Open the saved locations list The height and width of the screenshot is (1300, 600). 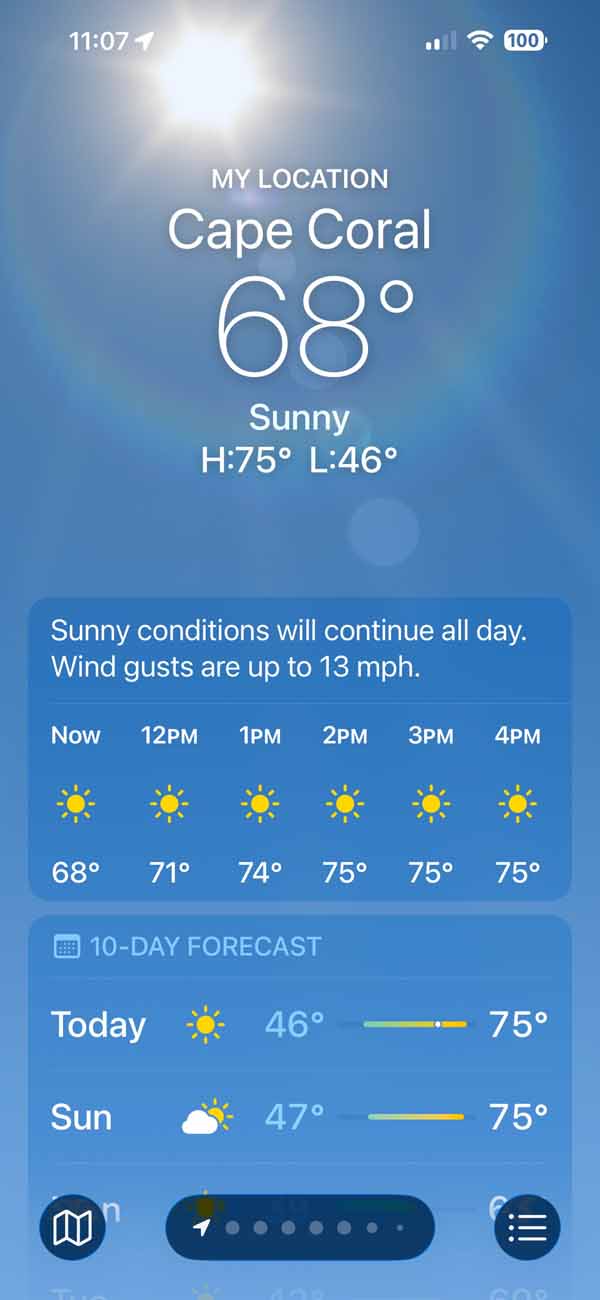(527, 1227)
